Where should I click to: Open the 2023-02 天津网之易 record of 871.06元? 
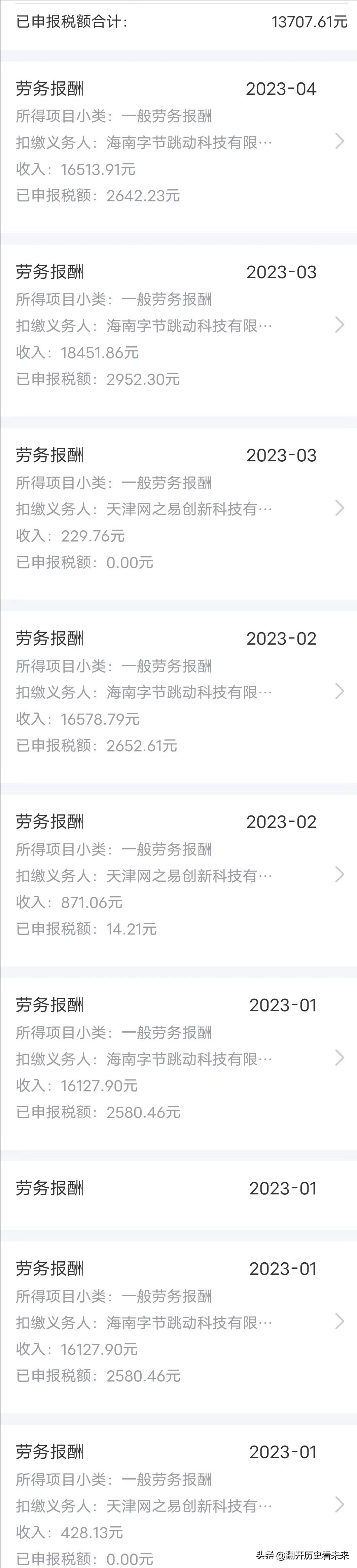(178, 875)
